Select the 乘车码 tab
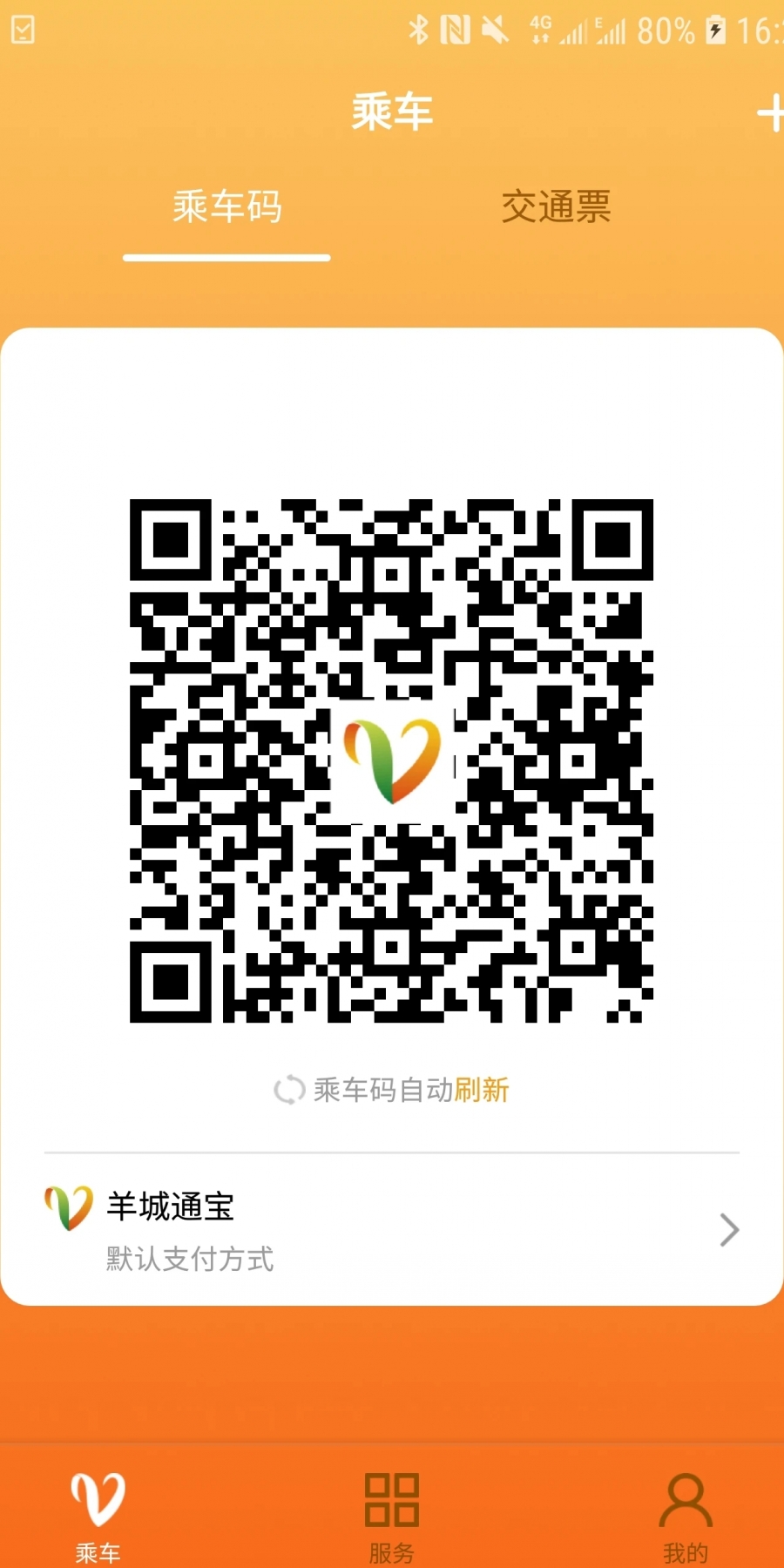Screen dimensions: 784x1568 pyautogui.click(x=226, y=207)
